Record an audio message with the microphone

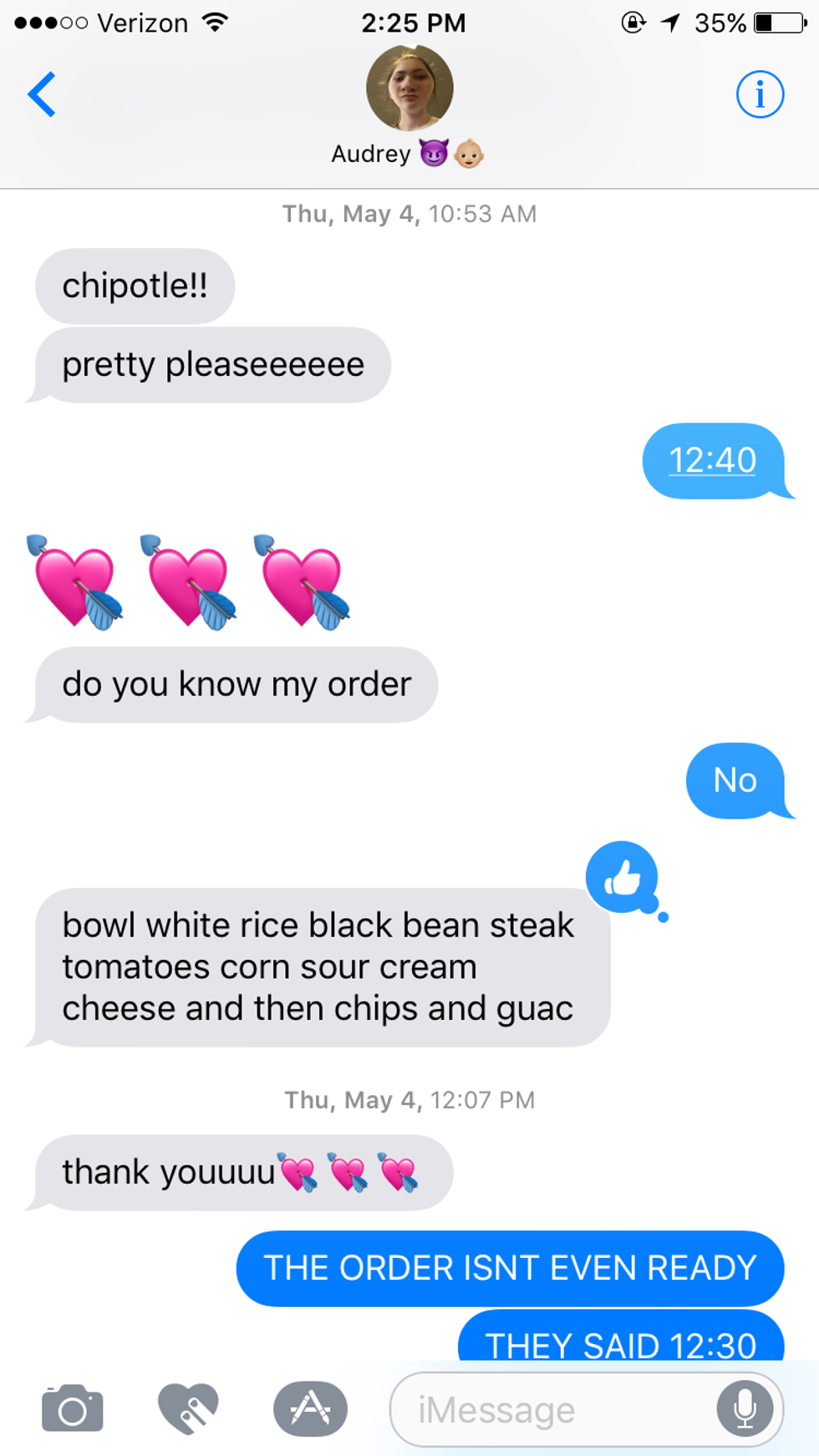(x=745, y=1408)
